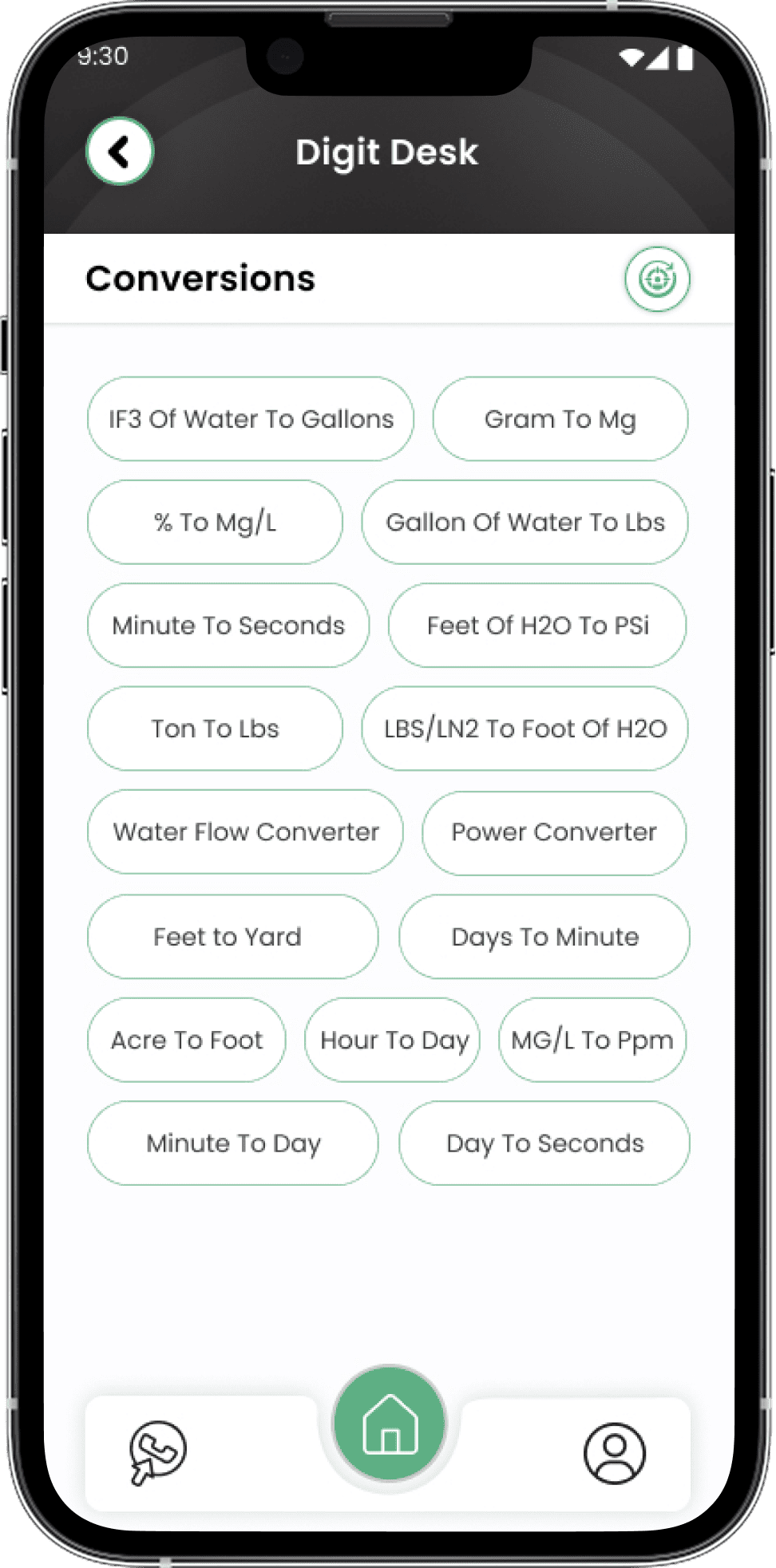Open Minute To Seconds conversion
The image size is (776, 1568).
(228, 626)
